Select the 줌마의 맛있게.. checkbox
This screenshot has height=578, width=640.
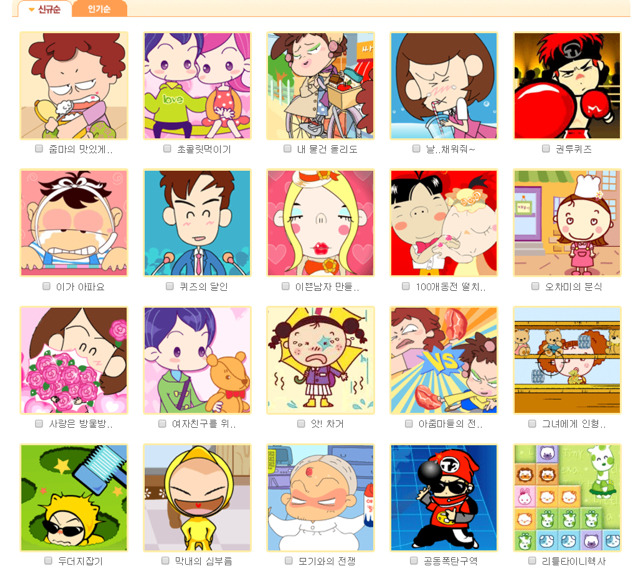[x=39, y=149]
